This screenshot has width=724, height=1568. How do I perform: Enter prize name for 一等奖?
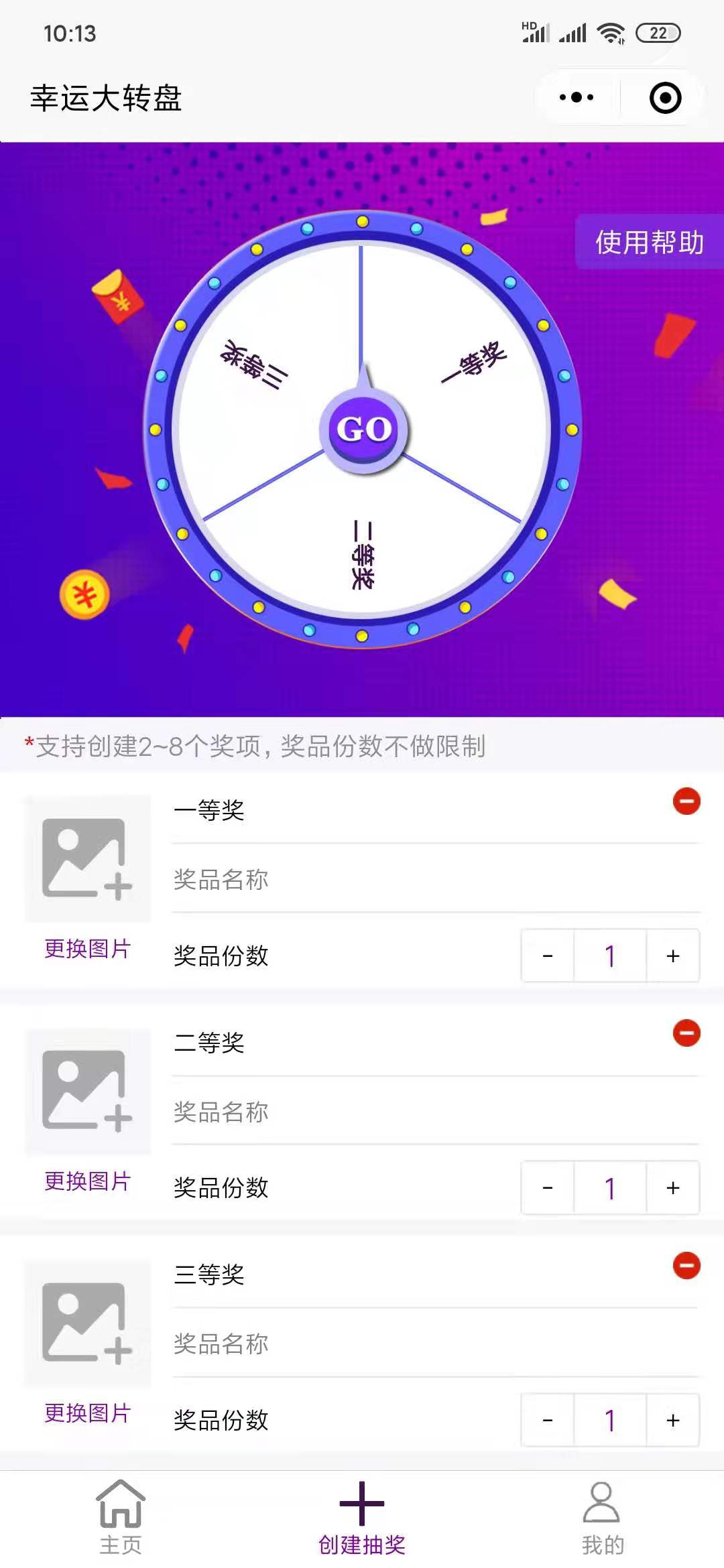(x=436, y=879)
